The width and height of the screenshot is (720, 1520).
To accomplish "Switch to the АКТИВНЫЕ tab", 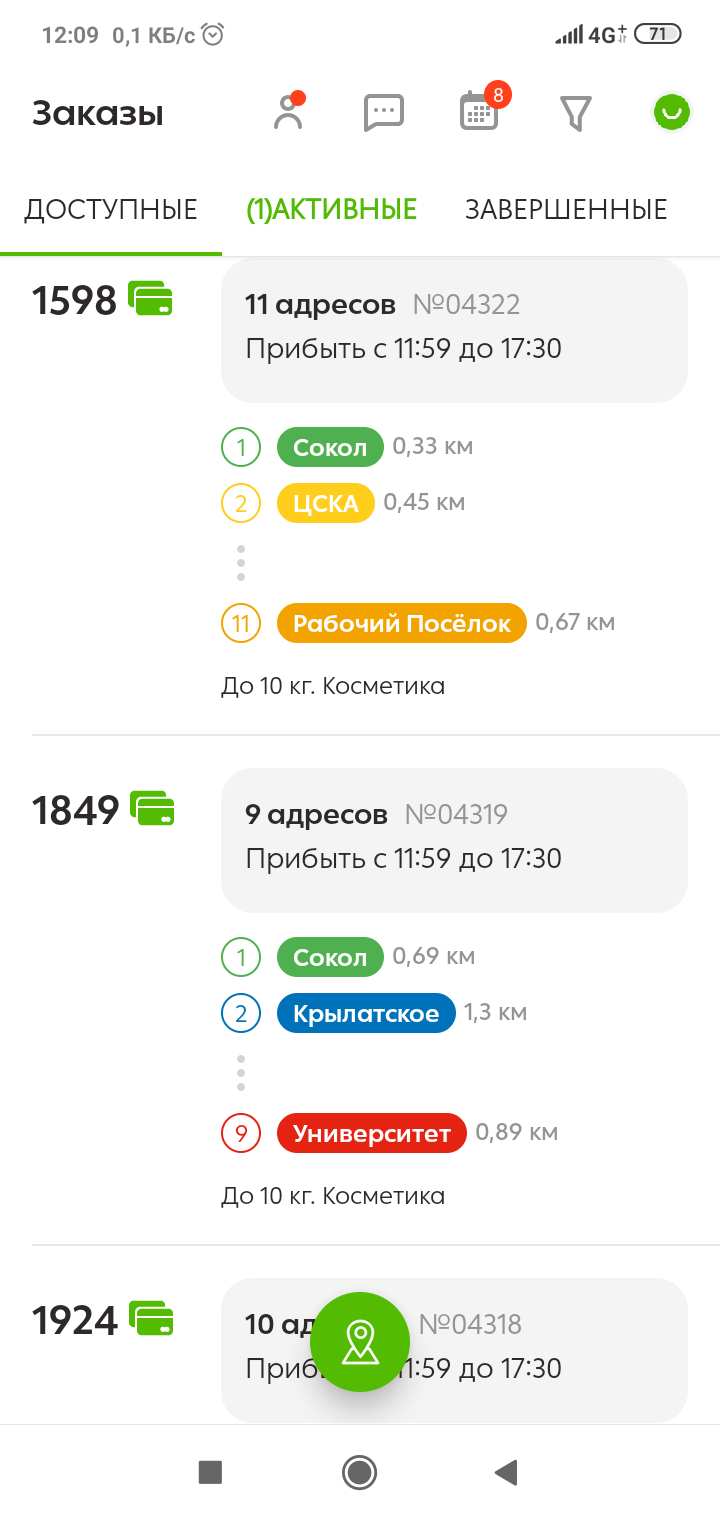I will [x=331, y=210].
